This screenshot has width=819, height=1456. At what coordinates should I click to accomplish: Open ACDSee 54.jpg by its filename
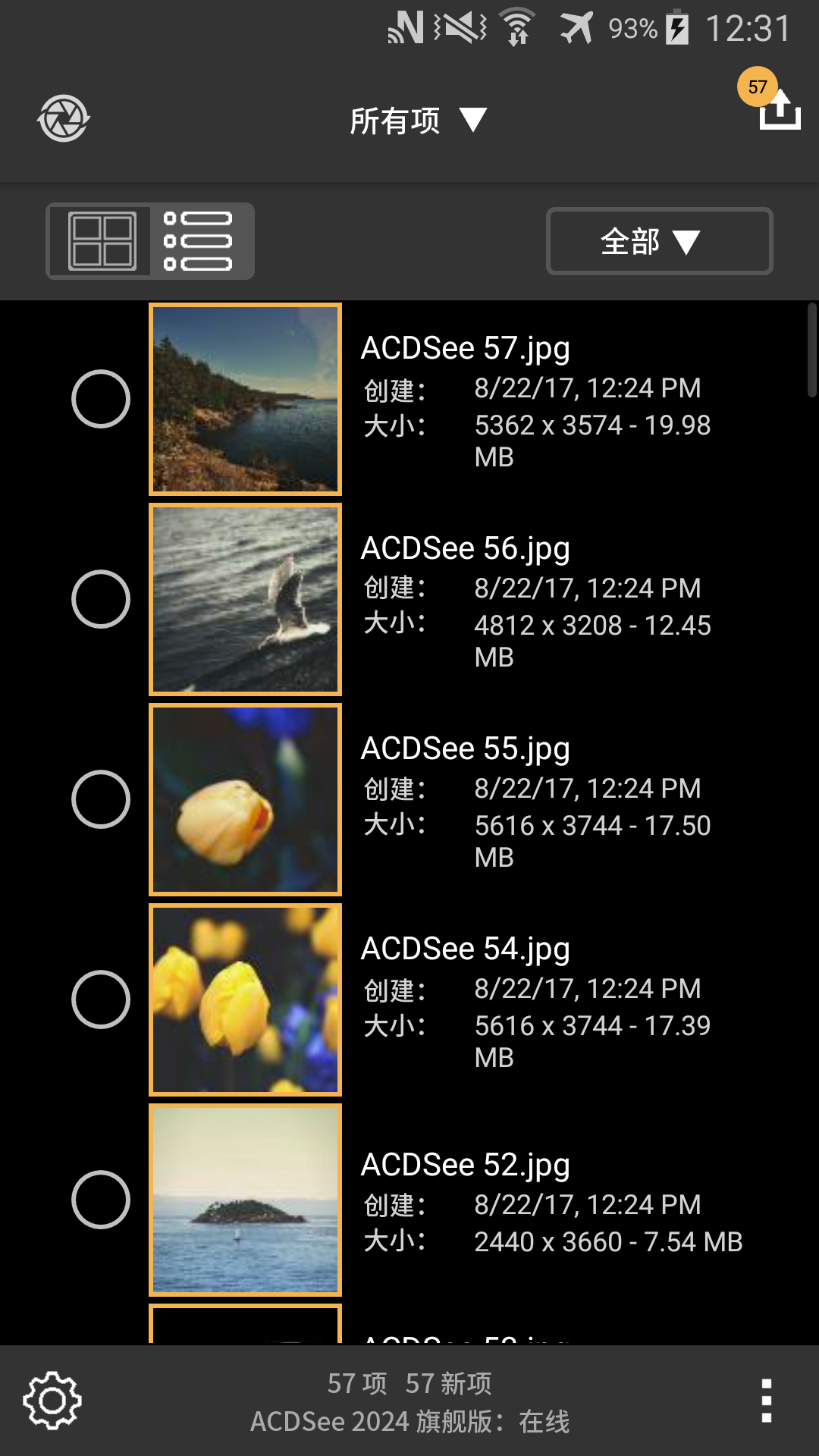point(466,948)
